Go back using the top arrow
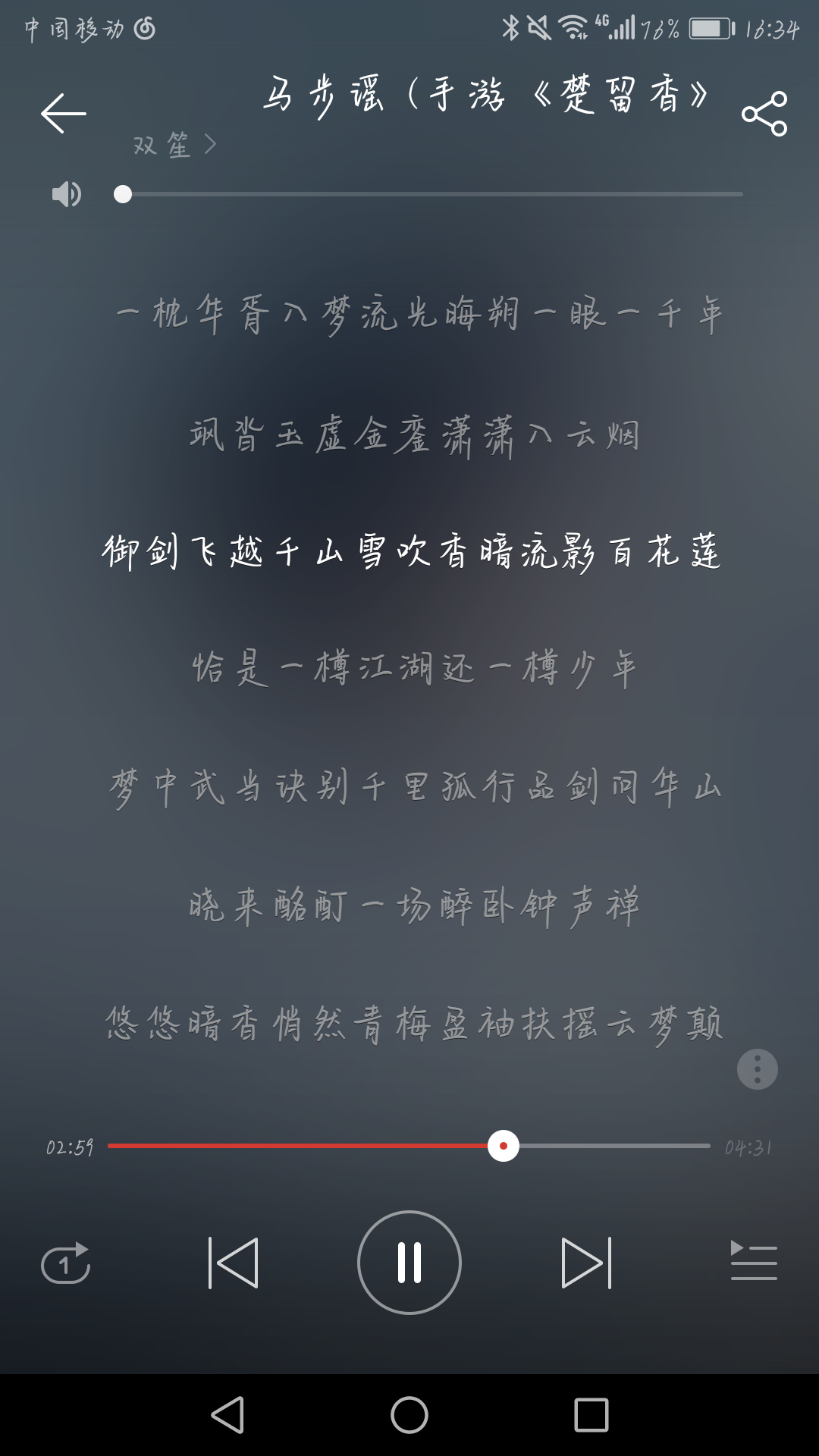Image resolution: width=819 pixels, height=1456 pixels. (x=64, y=114)
